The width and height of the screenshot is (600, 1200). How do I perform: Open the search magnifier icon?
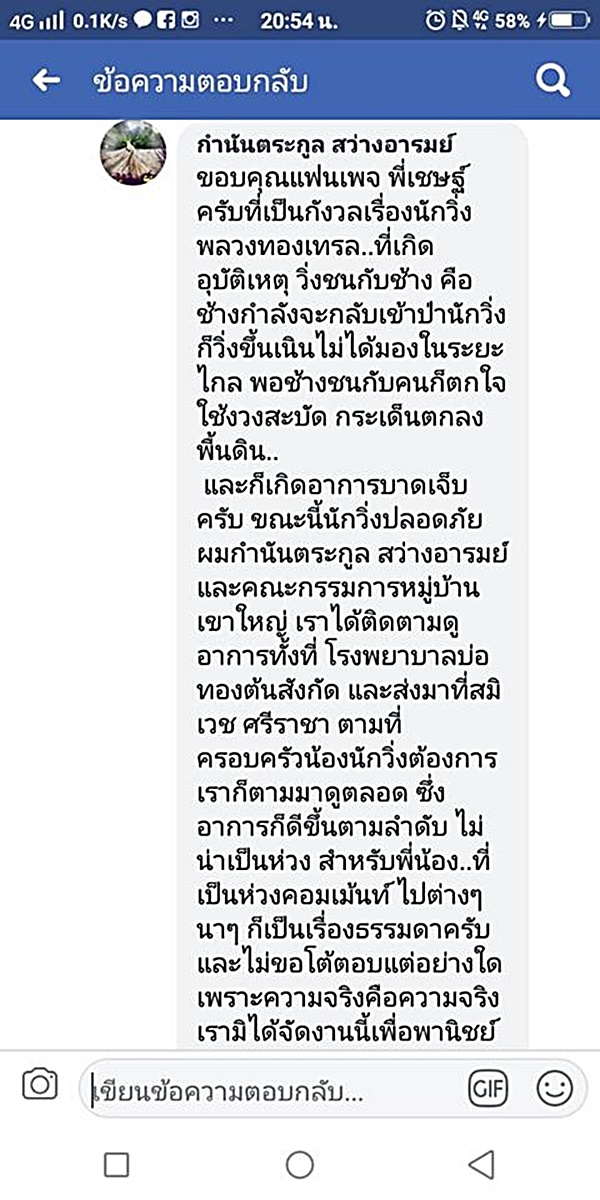click(x=552, y=81)
